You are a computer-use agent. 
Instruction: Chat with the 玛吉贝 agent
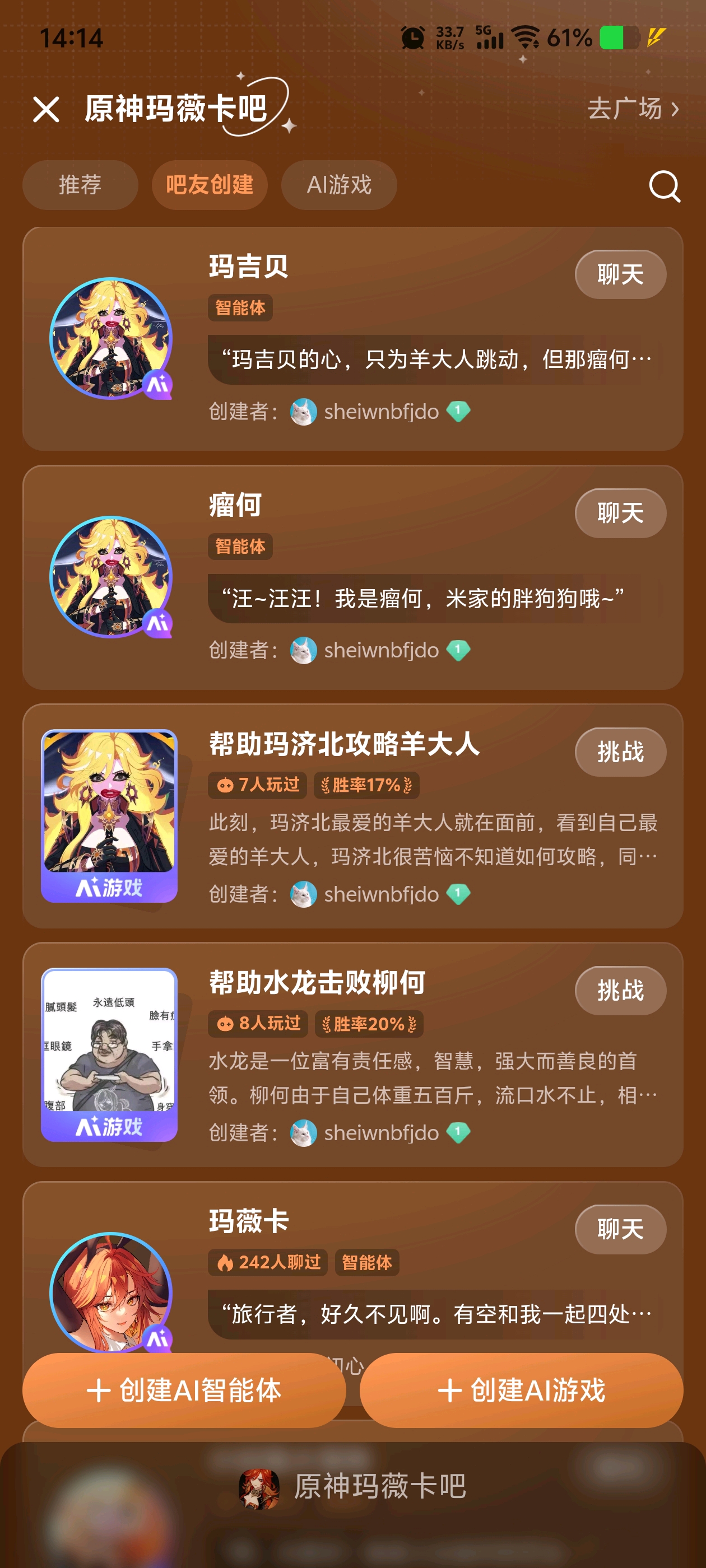point(620,274)
